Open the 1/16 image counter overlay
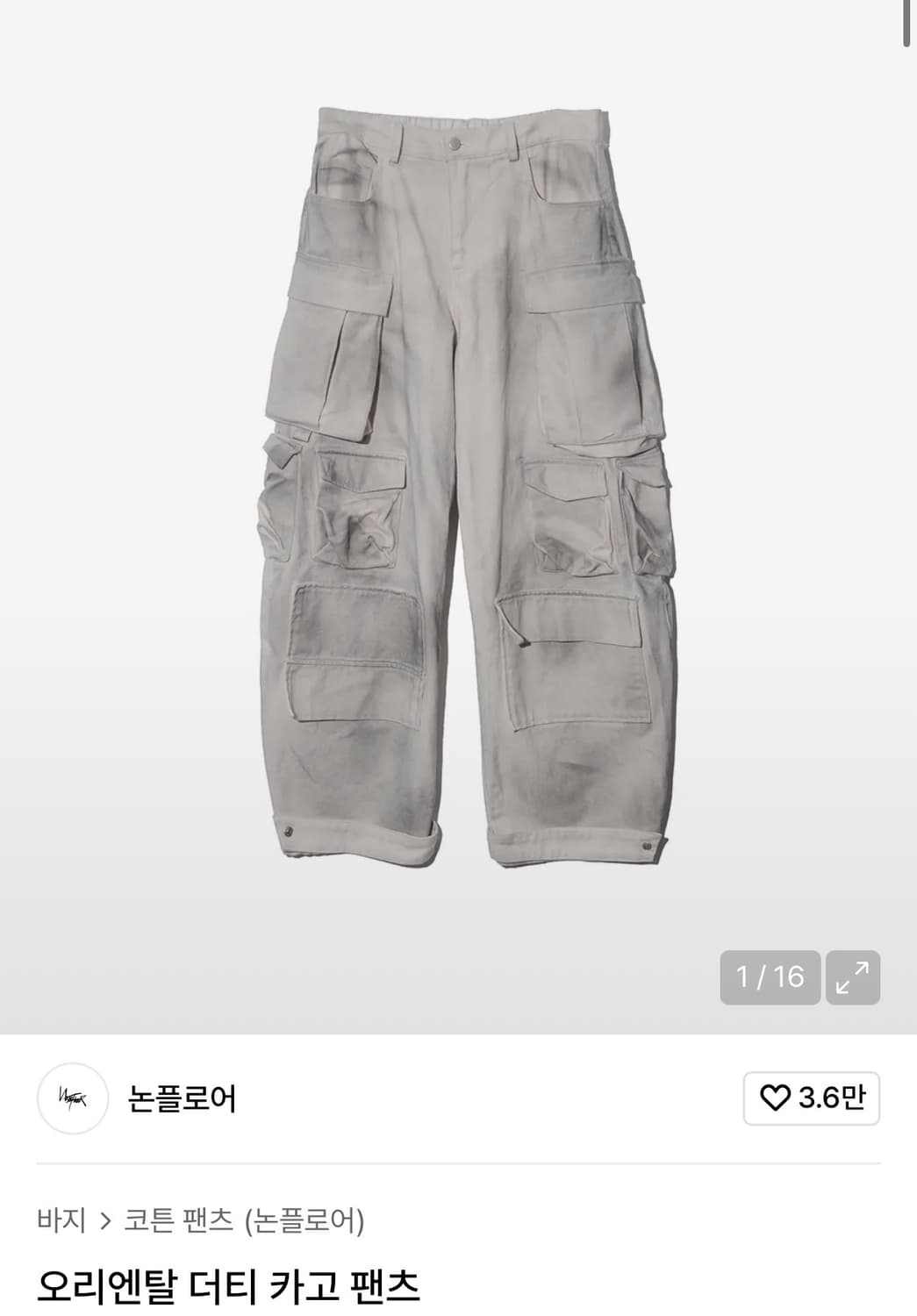The image size is (917, 1316). coord(768,976)
